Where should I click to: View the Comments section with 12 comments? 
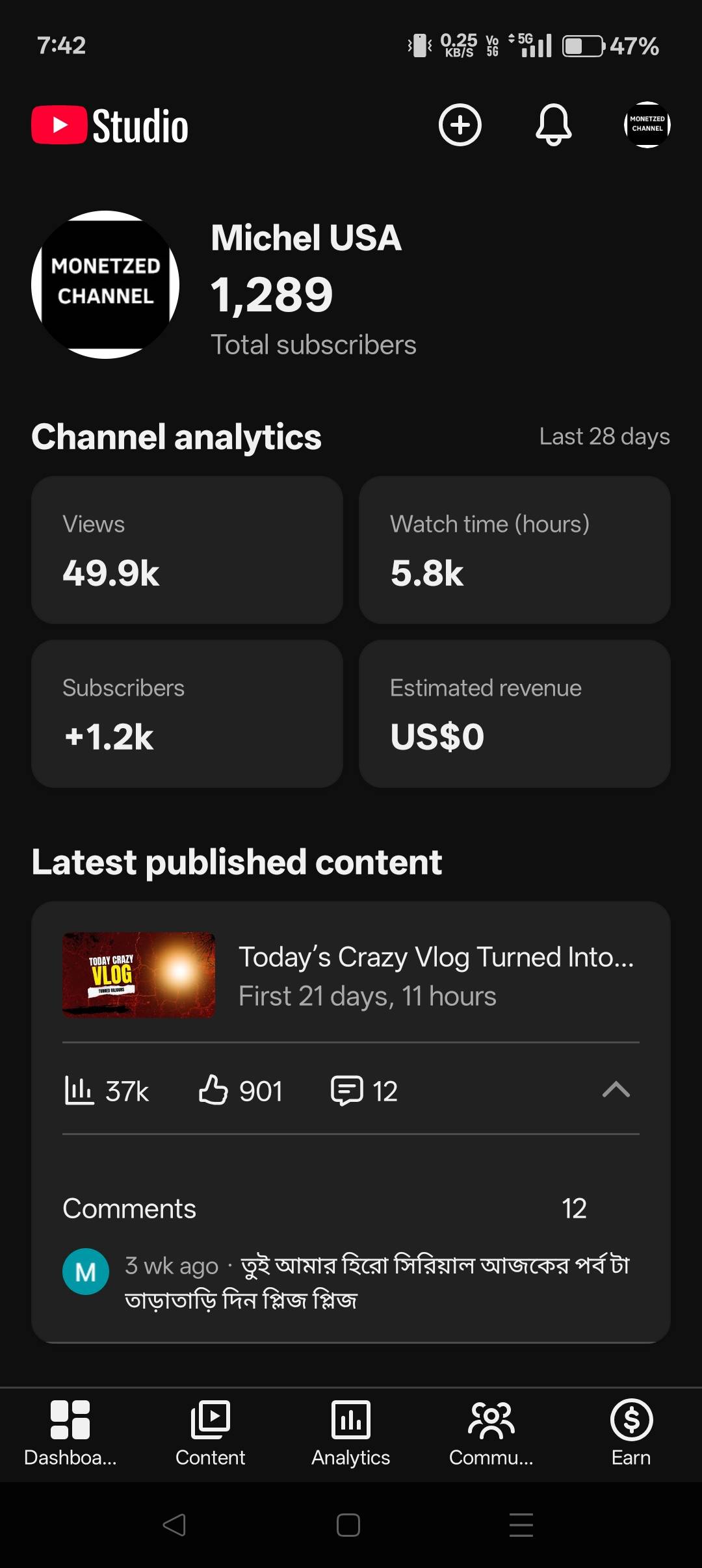click(x=325, y=1209)
